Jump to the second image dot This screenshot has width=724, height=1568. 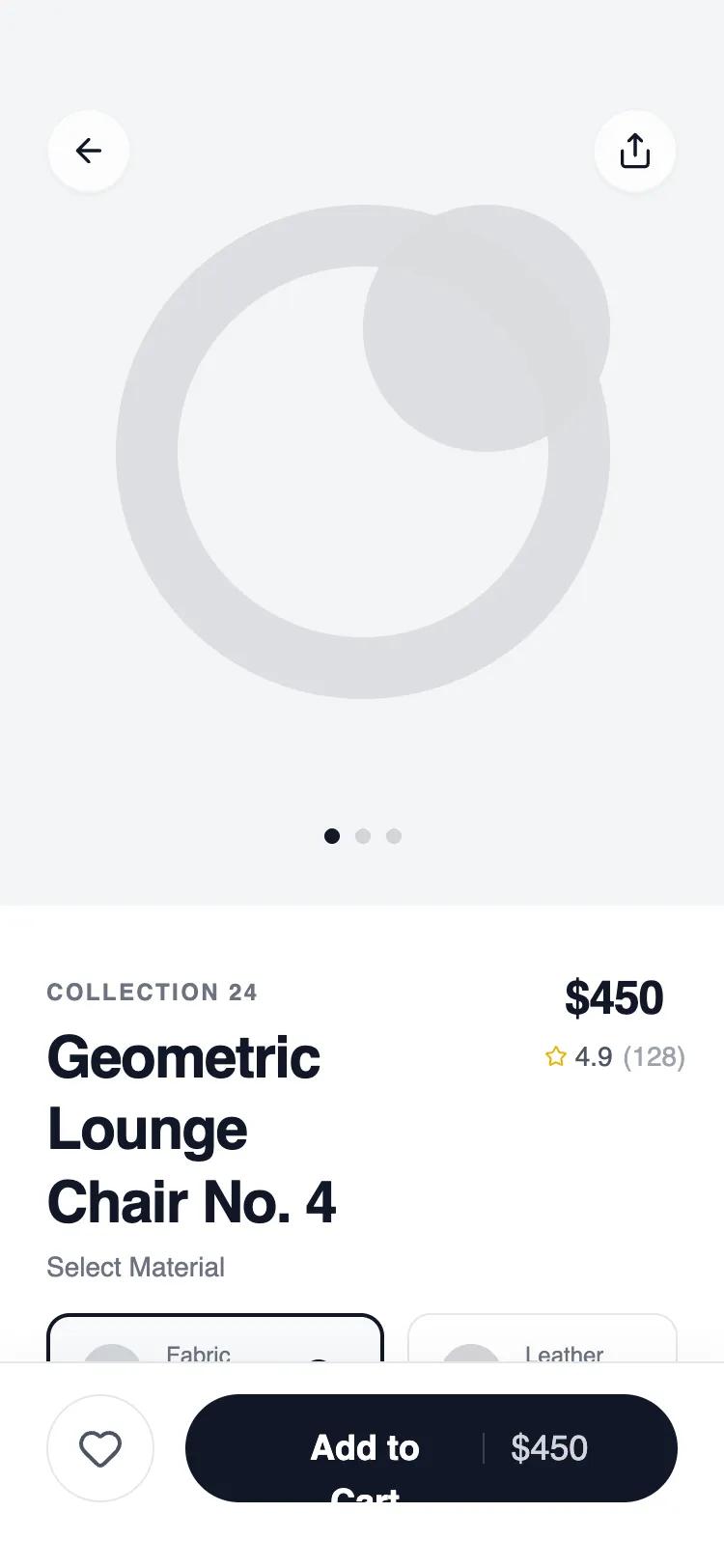[x=363, y=836]
